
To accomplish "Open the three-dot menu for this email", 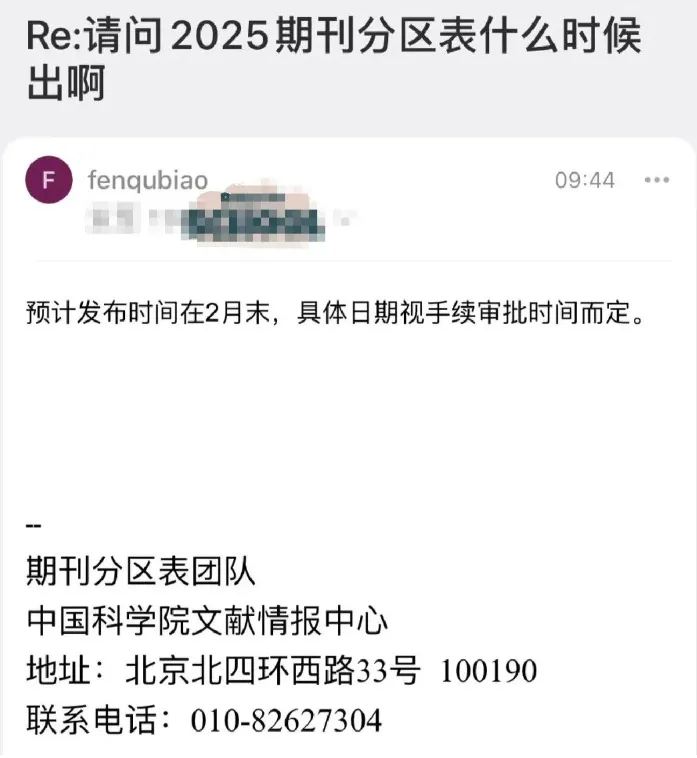I will [x=656, y=180].
